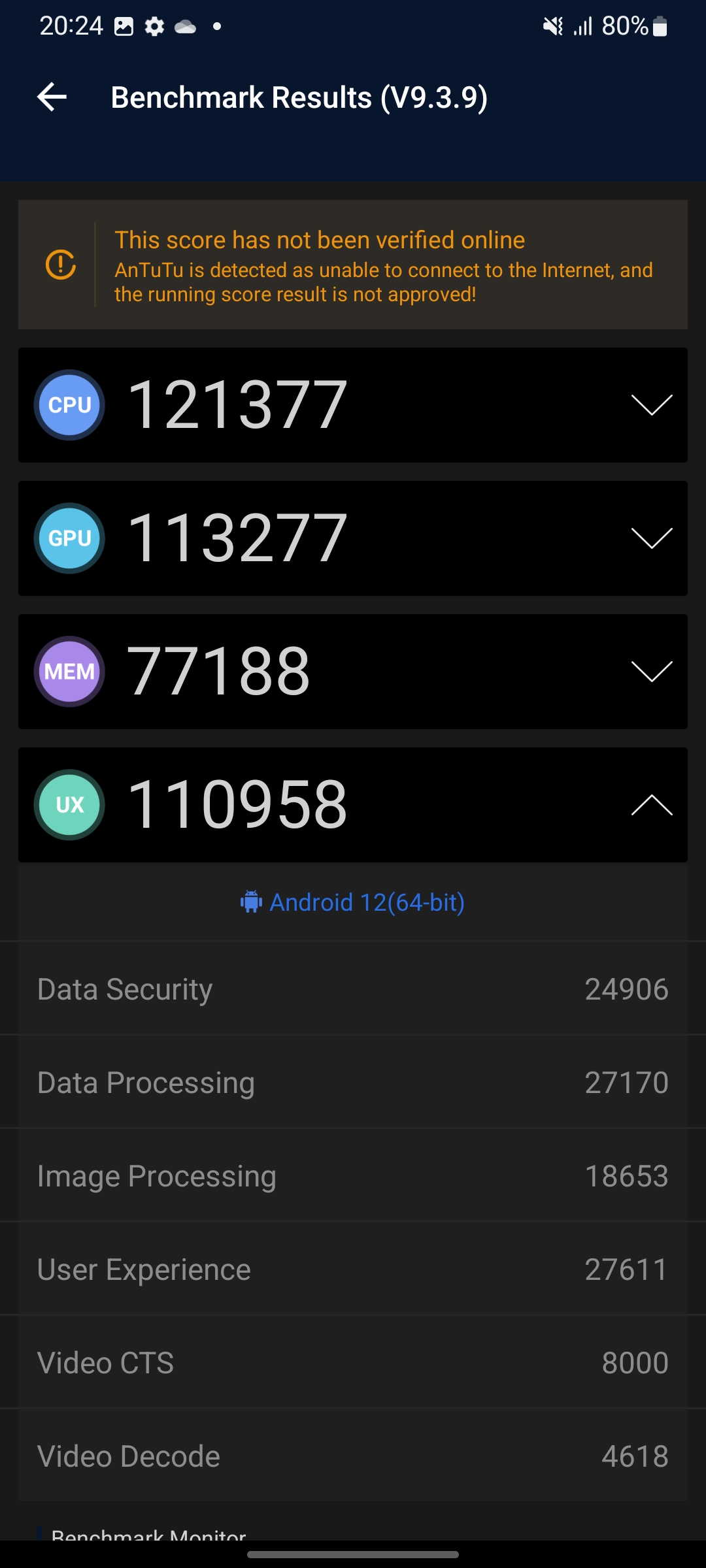Expand the CPU score details
706x1568 pixels.
coord(651,405)
